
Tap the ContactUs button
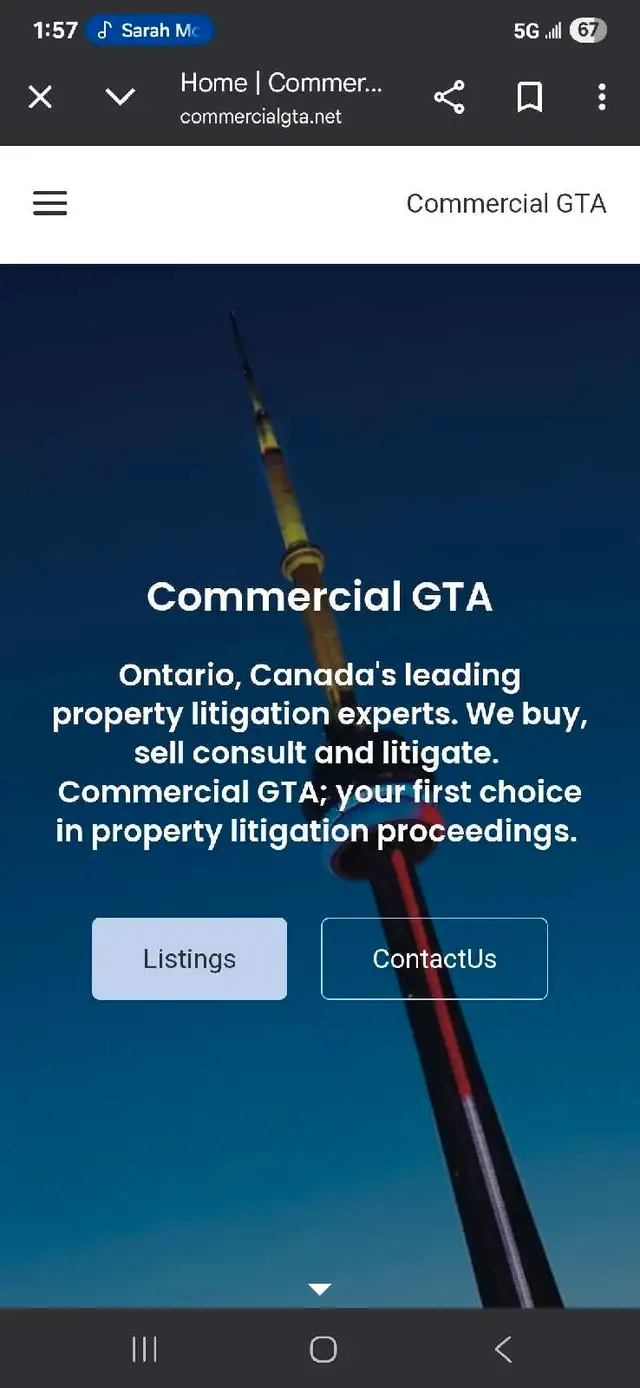pos(434,958)
